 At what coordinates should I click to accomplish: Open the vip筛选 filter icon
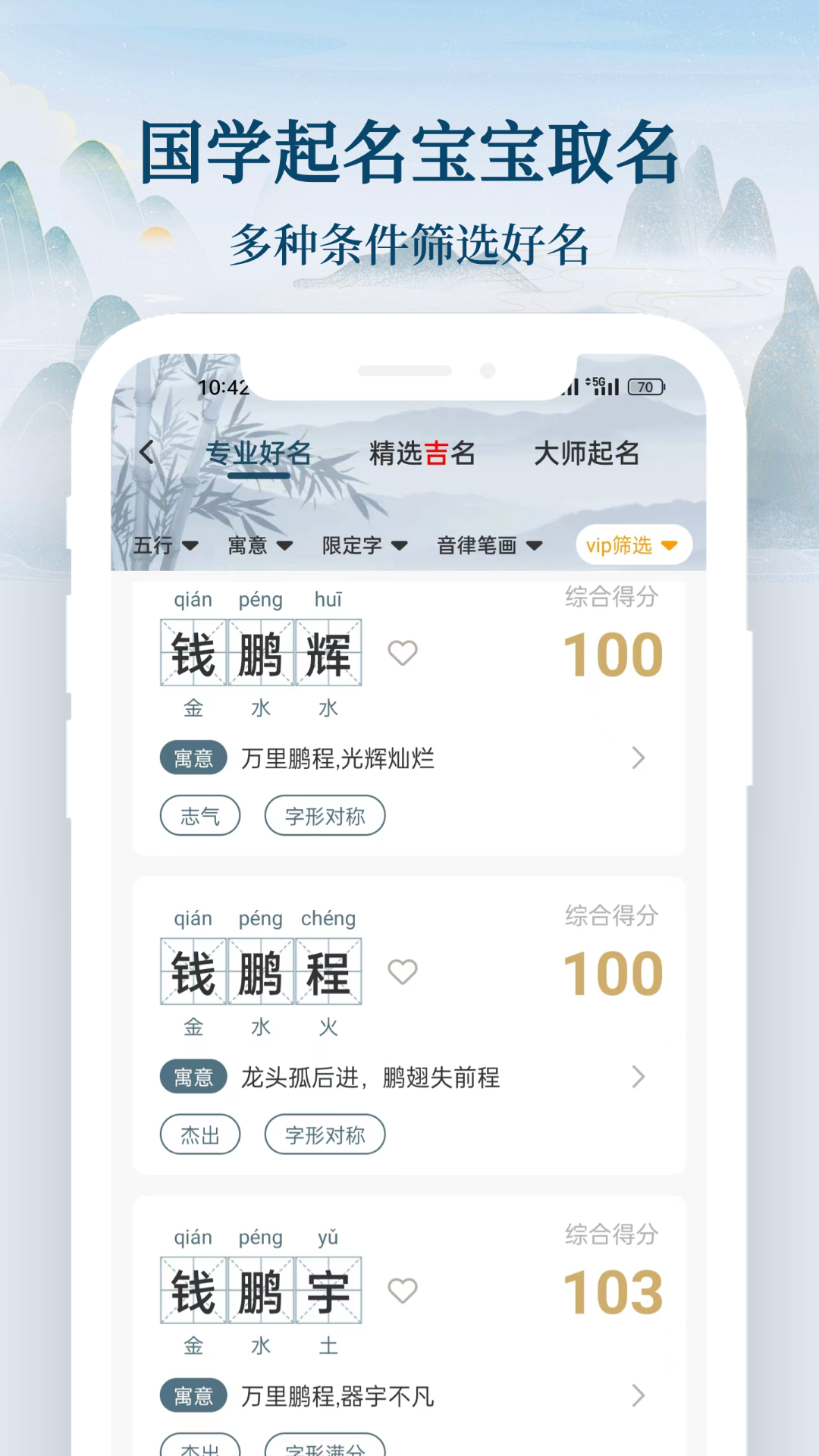pyautogui.click(x=634, y=544)
